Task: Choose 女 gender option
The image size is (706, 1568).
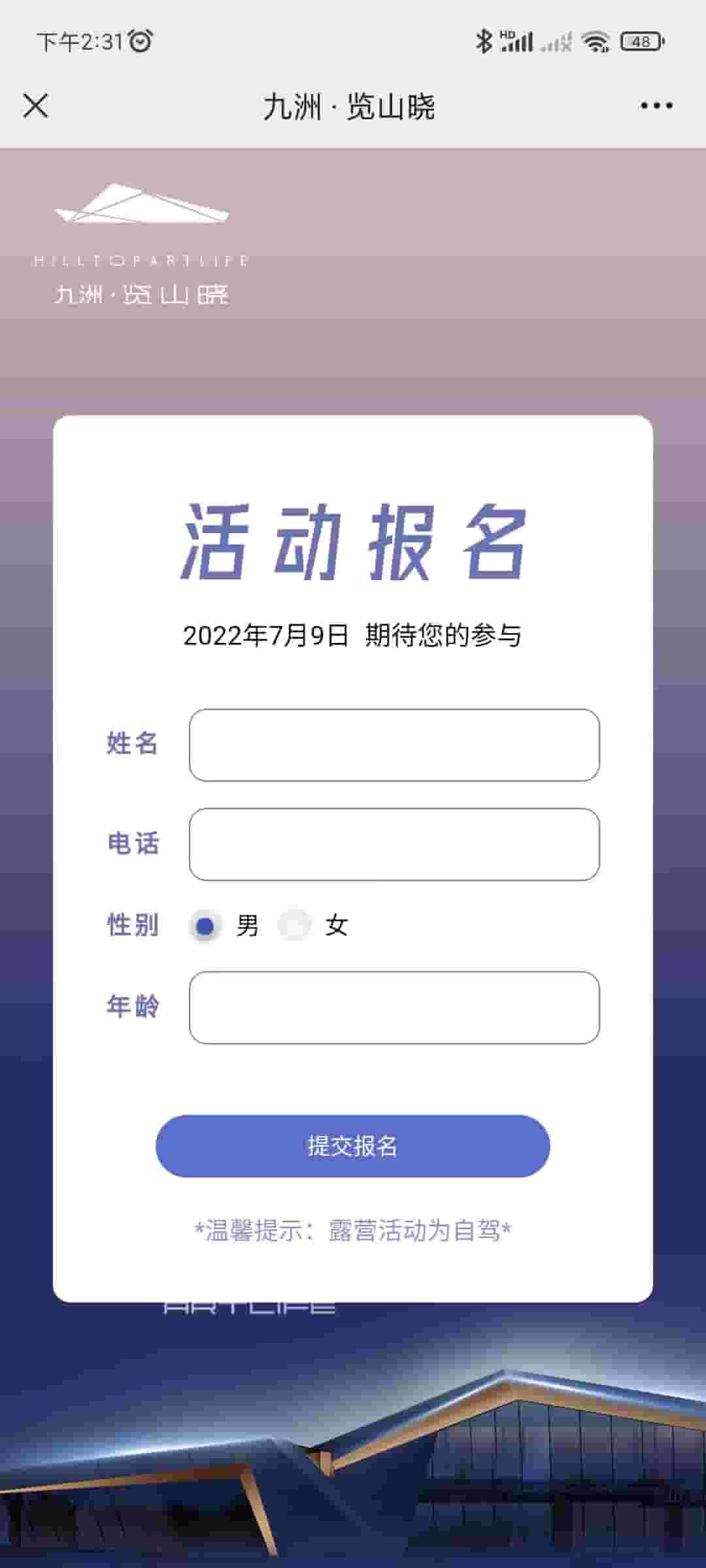Action: click(x=294, y=925)
